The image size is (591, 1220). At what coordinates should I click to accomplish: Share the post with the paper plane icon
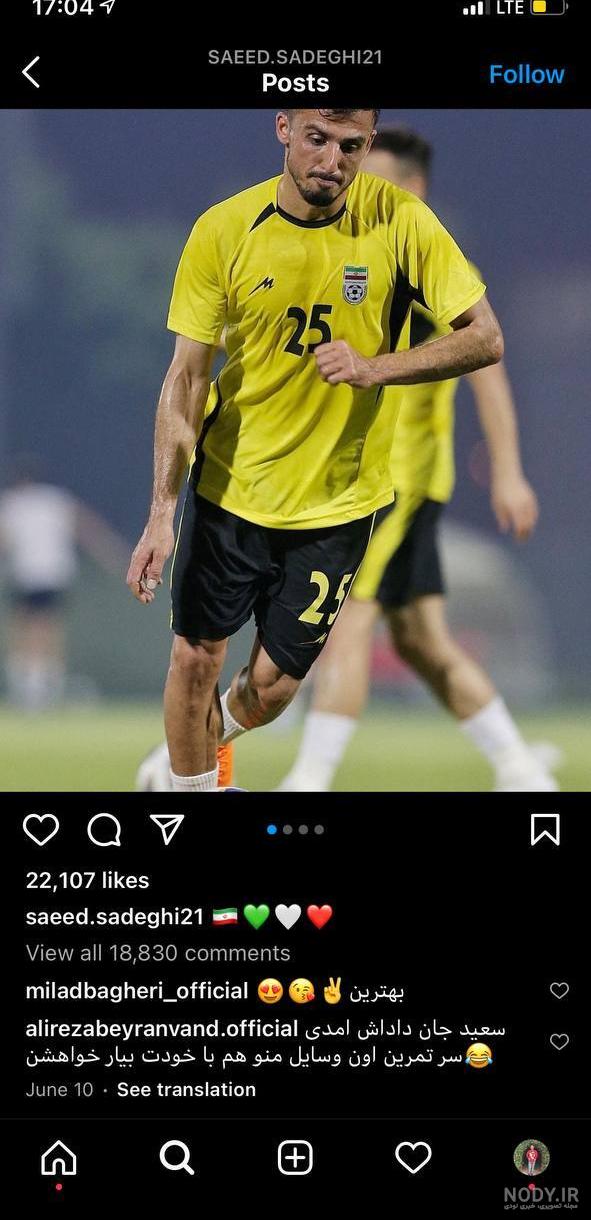[167, 829]
